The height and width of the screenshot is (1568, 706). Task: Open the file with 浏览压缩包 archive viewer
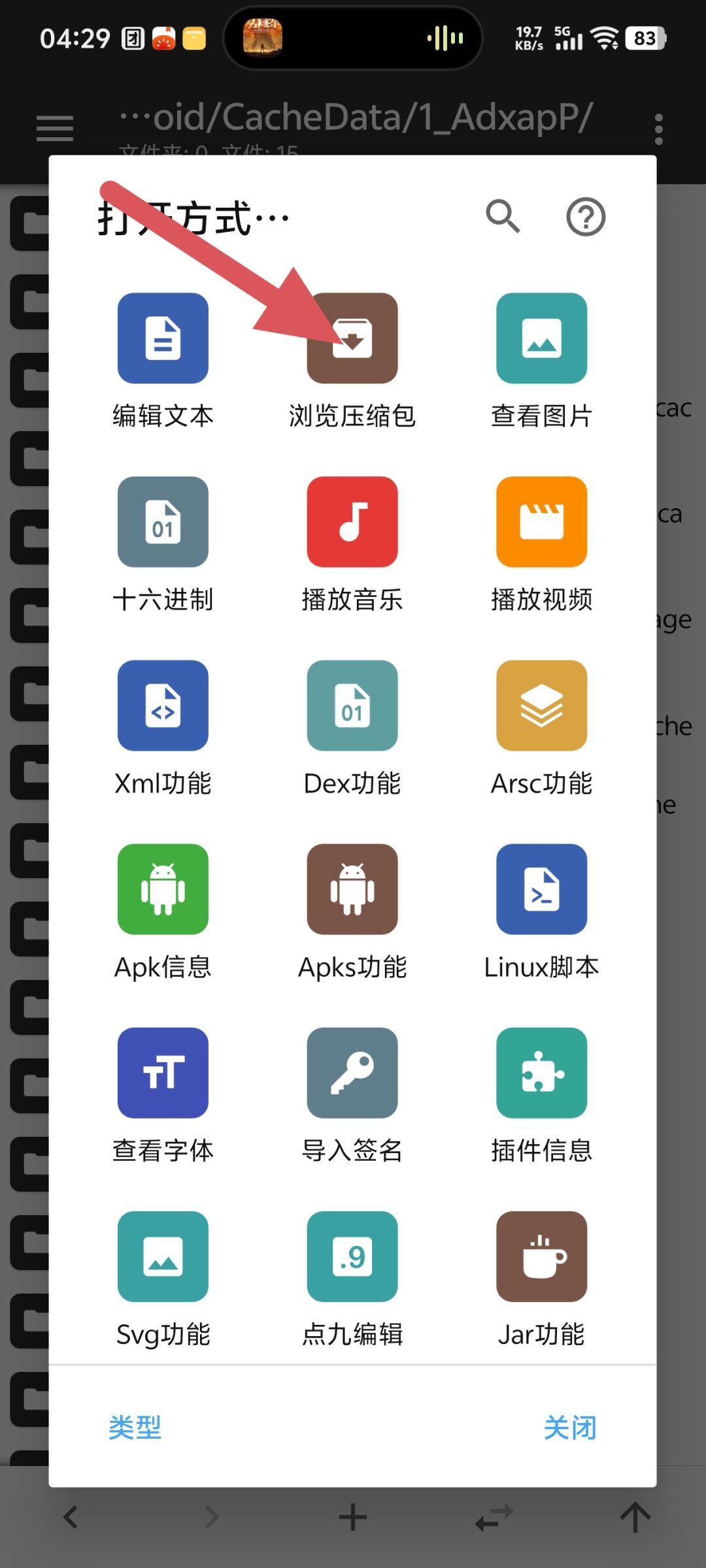(352, 338)
